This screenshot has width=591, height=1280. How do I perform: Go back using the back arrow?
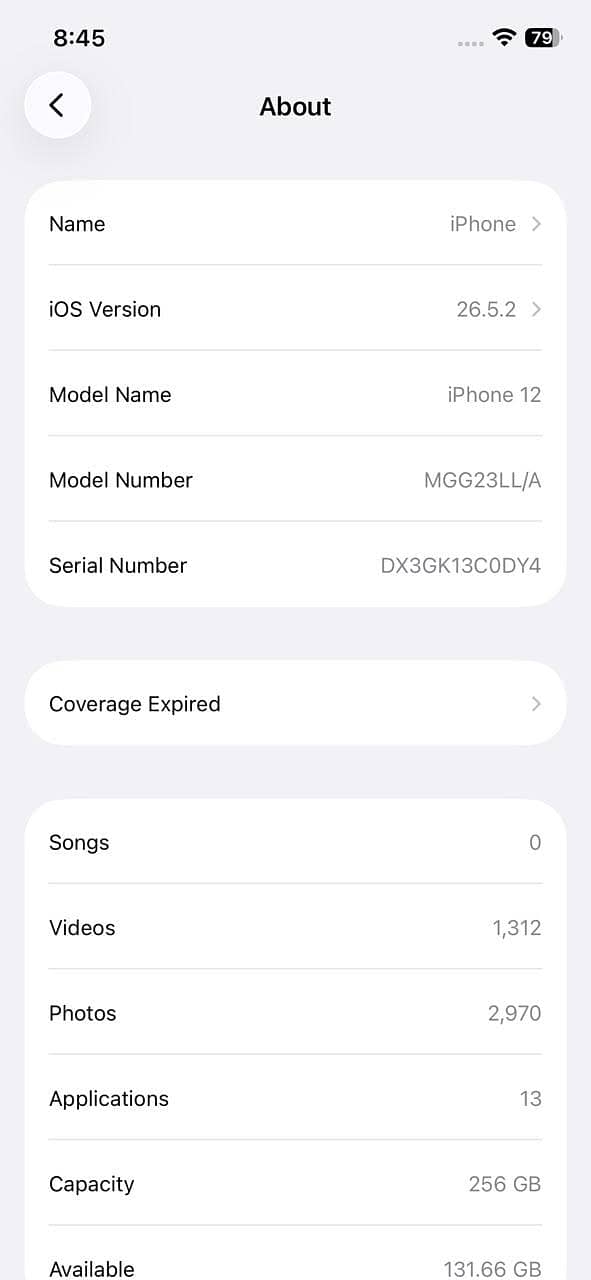coord(57,105)
